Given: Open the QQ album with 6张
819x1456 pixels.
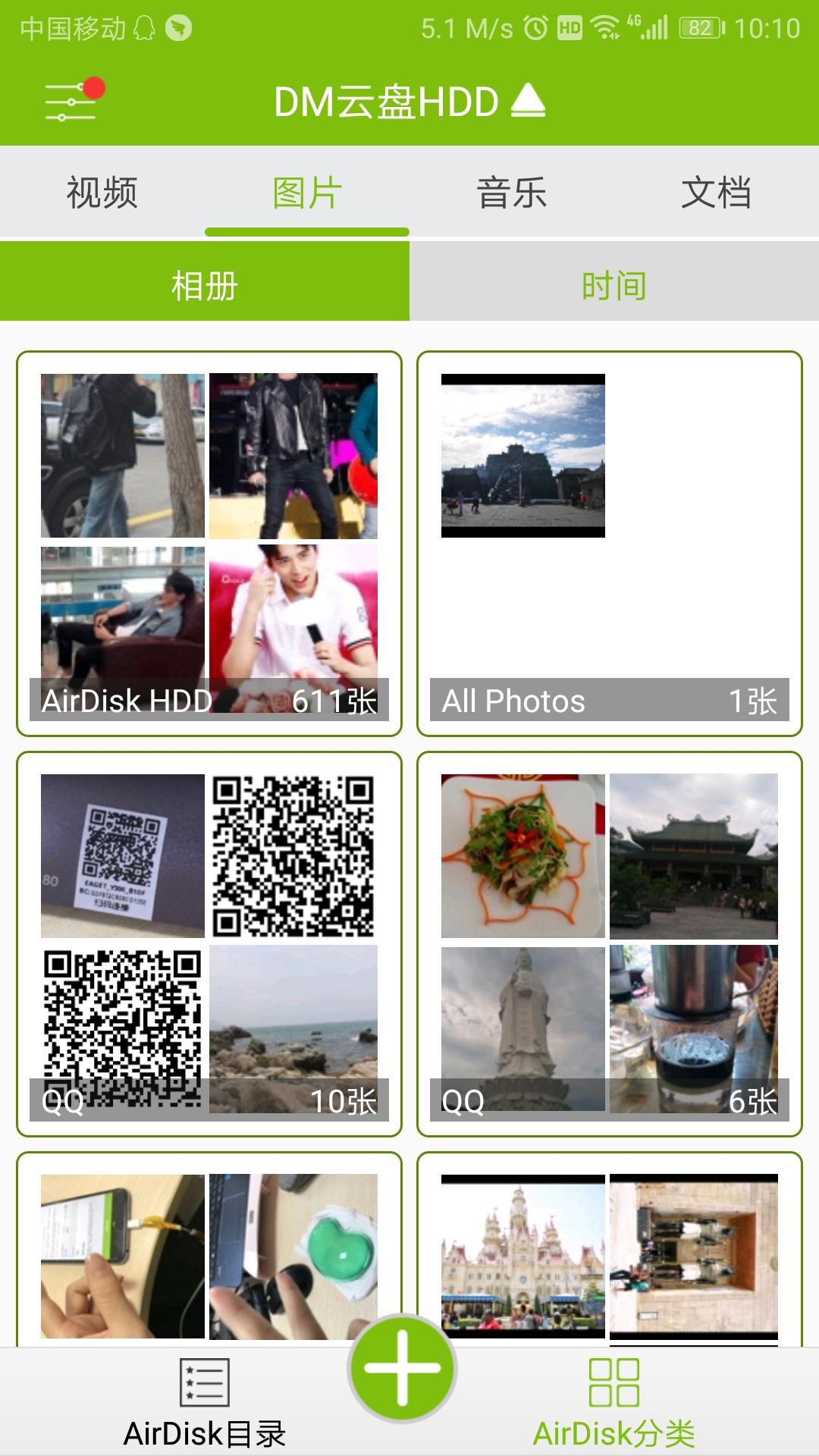Looking at the screenshot, I should (610, 944).
